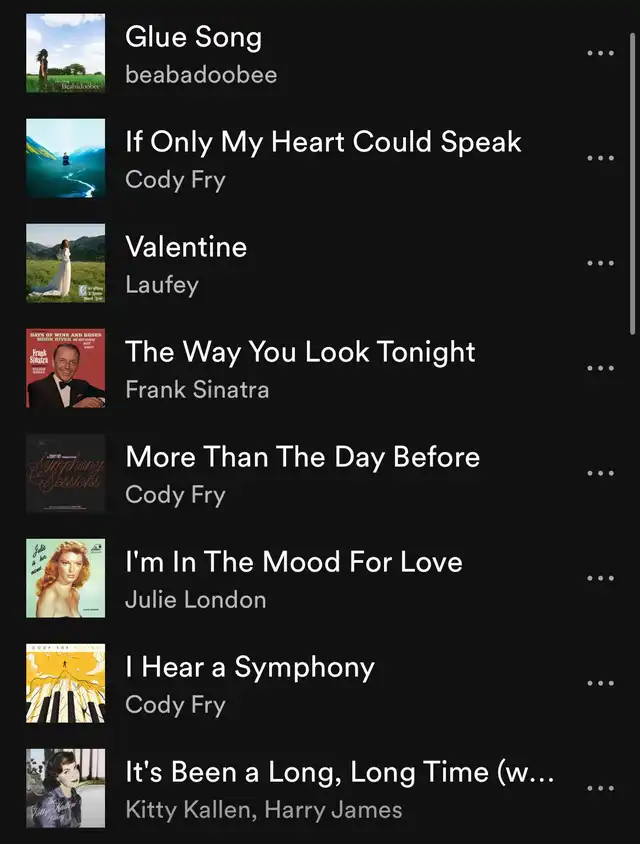The height and width of the screenshot is (844, 640).
Task: Show options for The Way You Look Tonight
Action: tap(600, 368)
